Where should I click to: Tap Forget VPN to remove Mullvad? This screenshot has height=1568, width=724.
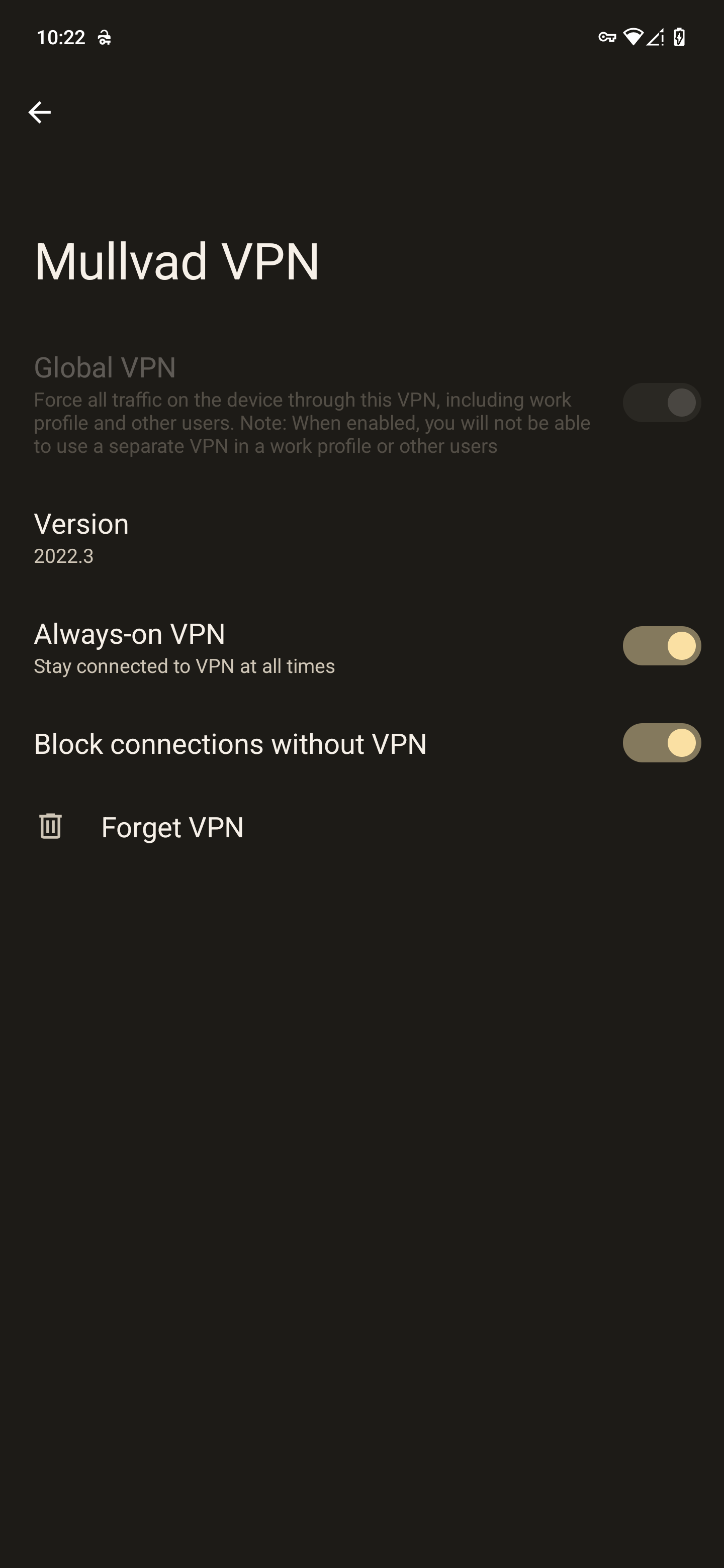click(x=172, y=827)
